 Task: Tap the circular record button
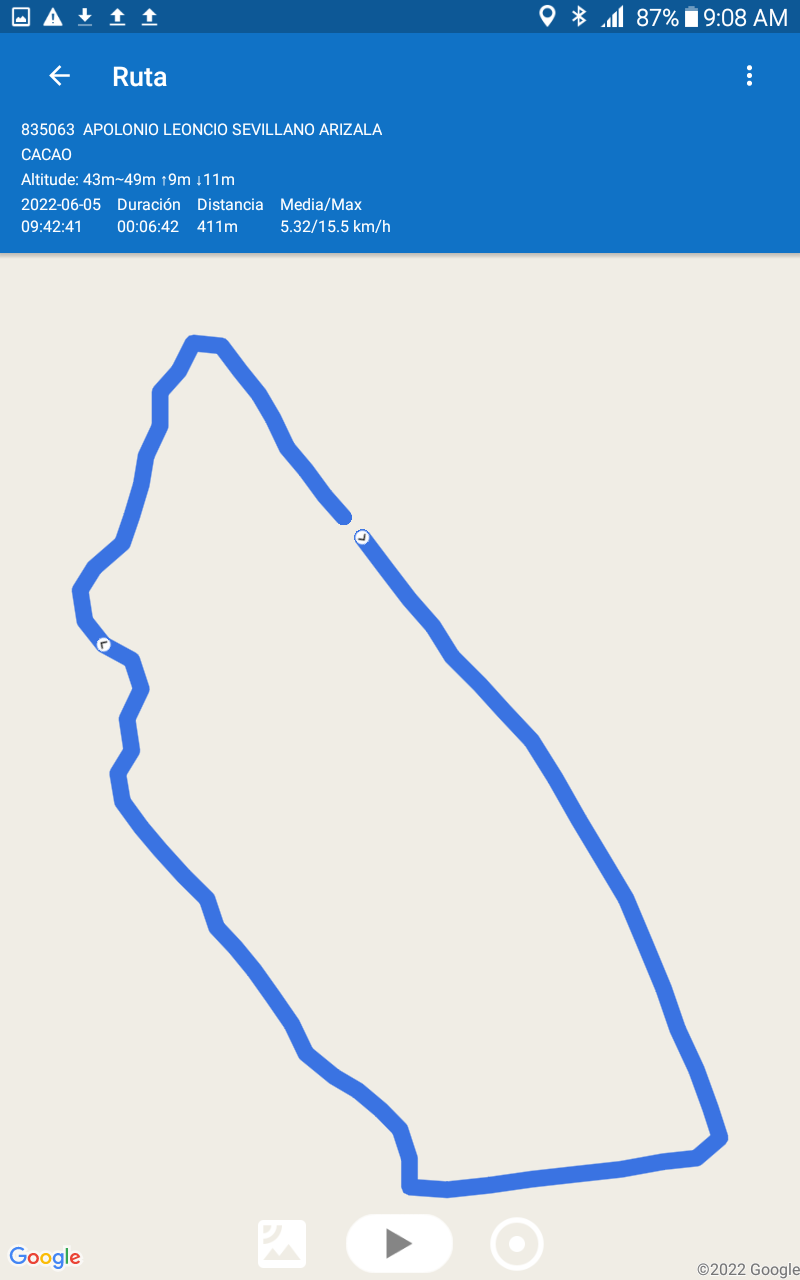point(517,1244)
